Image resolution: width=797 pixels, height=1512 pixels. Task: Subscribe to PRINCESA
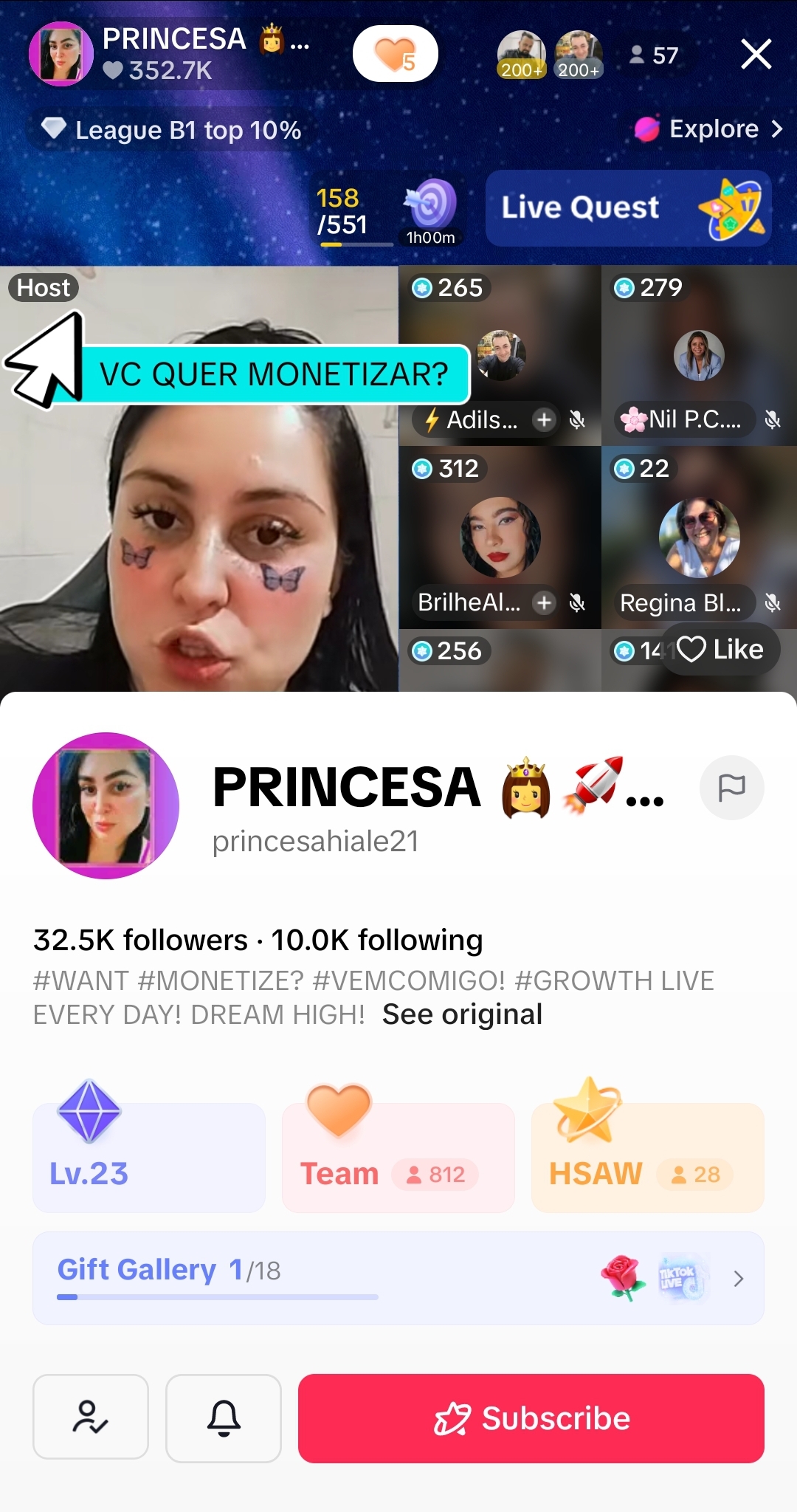[531, 1418]
